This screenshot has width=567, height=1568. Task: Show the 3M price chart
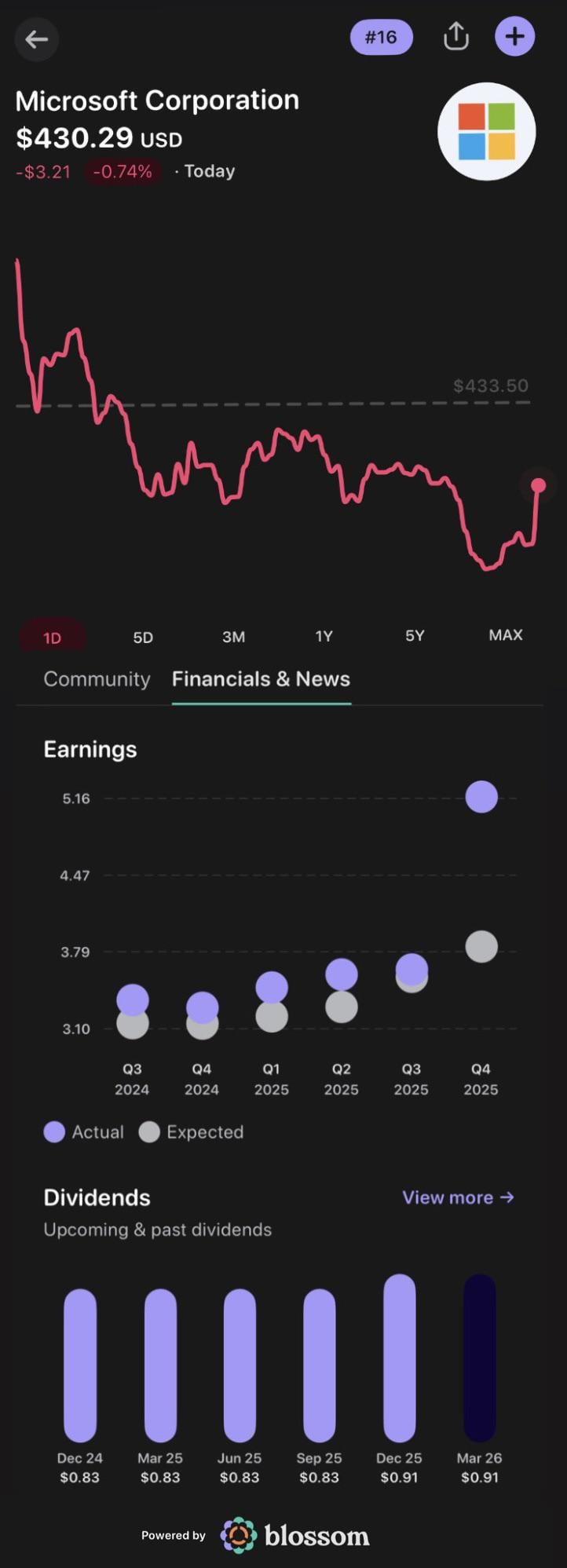point(233,637)
